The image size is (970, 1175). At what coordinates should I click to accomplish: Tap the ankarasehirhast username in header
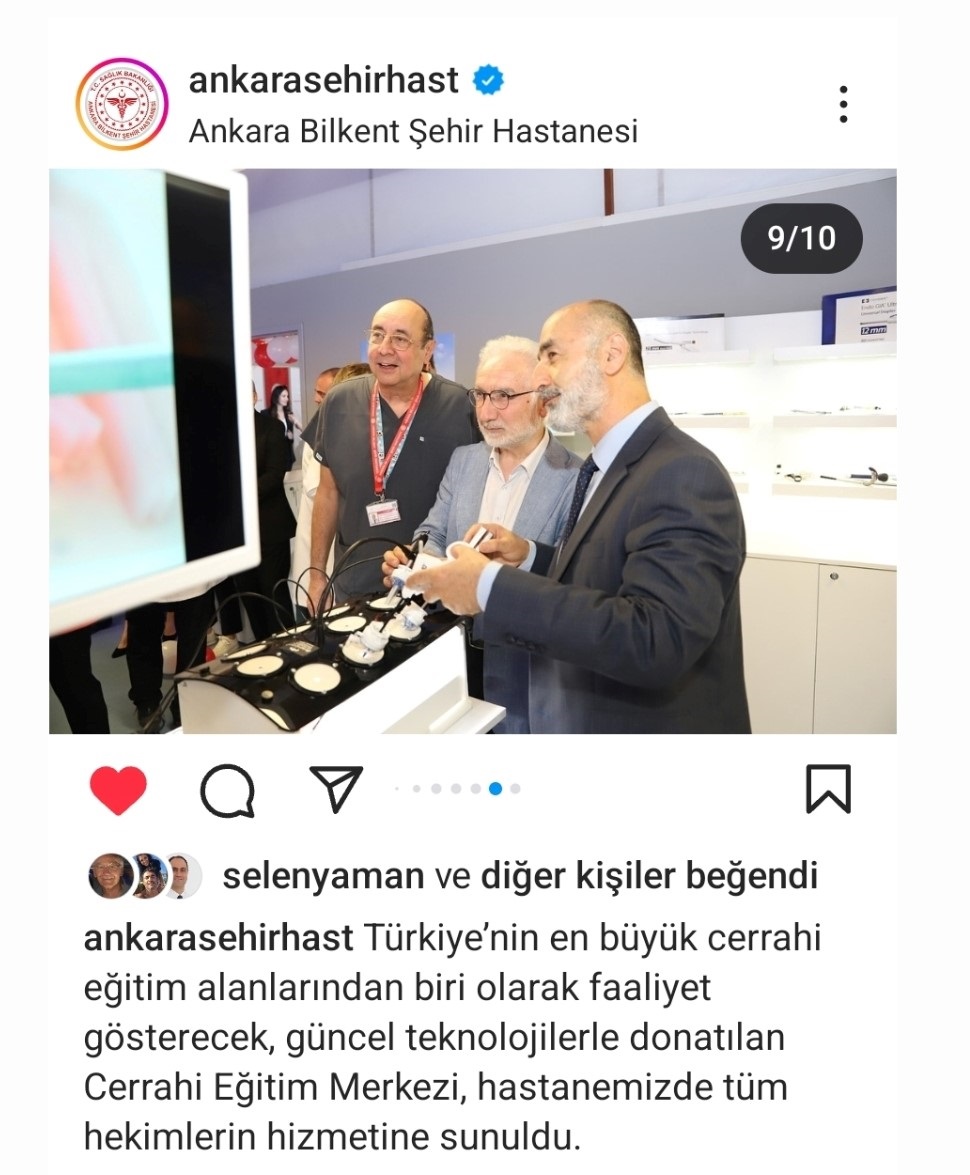[323, 80]
